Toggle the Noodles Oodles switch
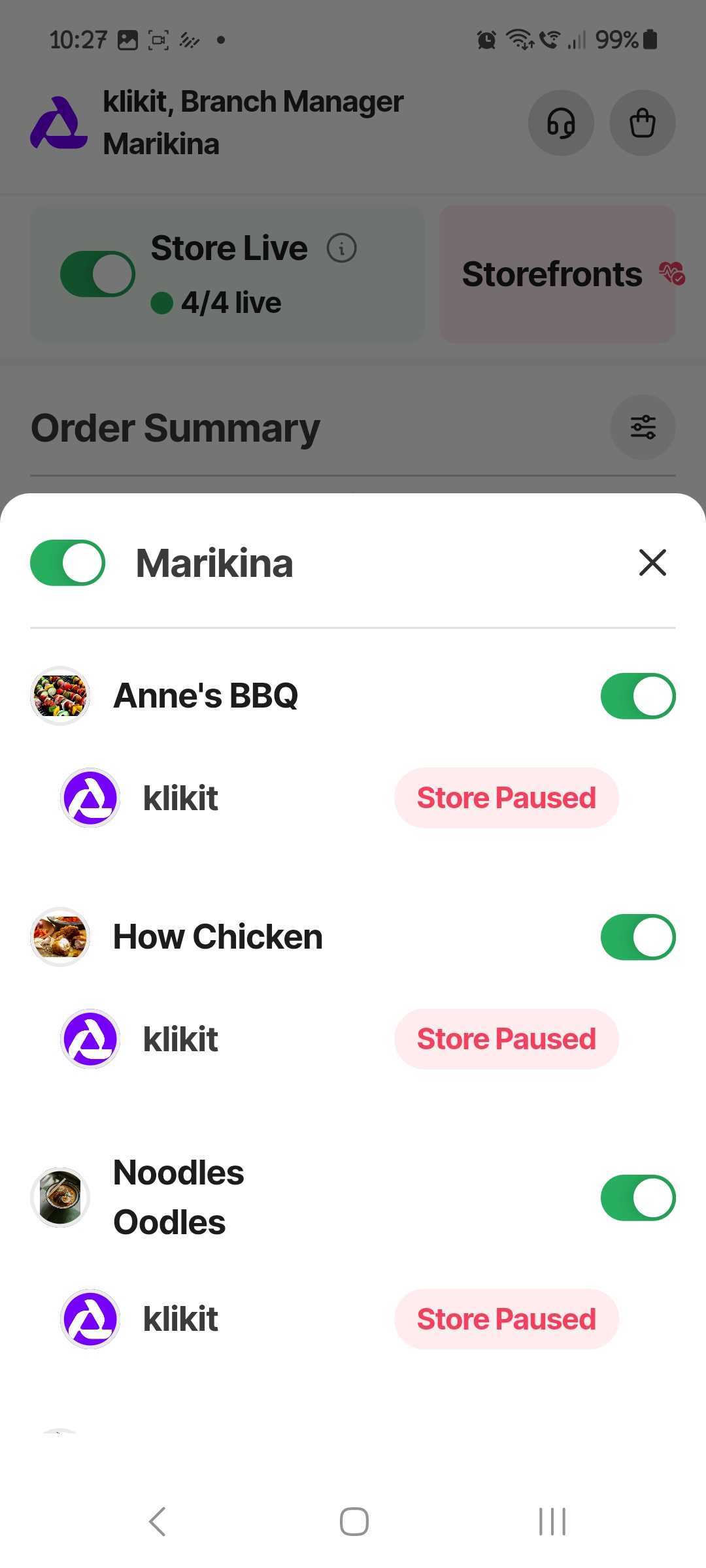 coord(637,1198)
